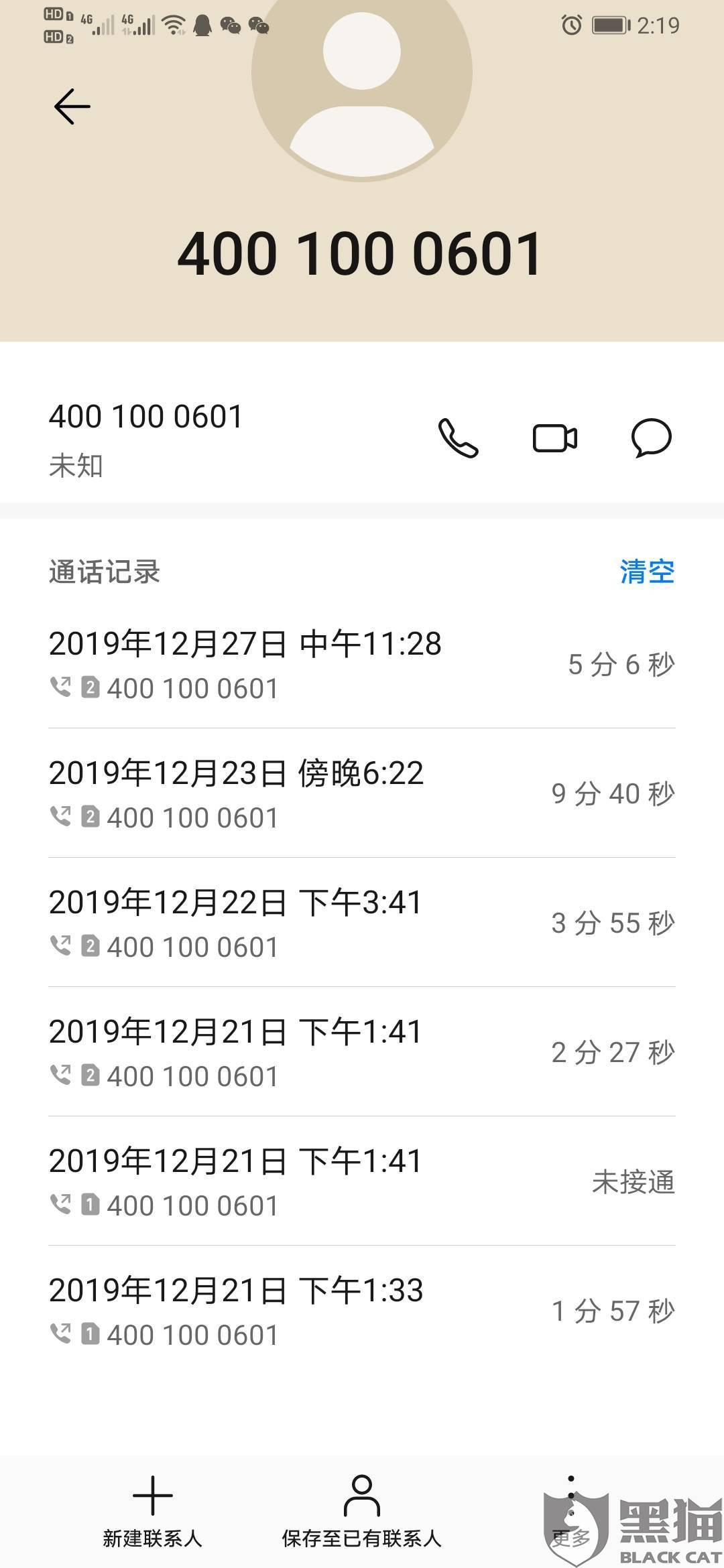Viewport: 724px width, 1568px height.
Task: Select the December 22 下午3:41 call record
Action: (x=362, y=923)
